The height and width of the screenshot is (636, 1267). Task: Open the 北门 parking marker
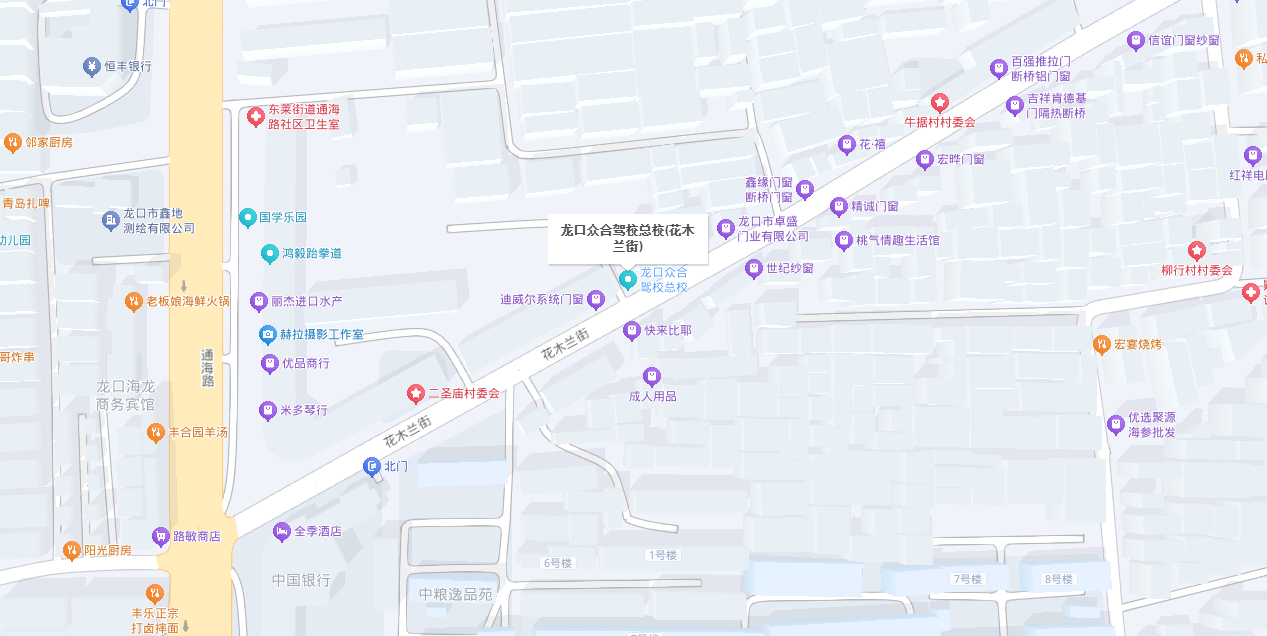pos(372,466)
